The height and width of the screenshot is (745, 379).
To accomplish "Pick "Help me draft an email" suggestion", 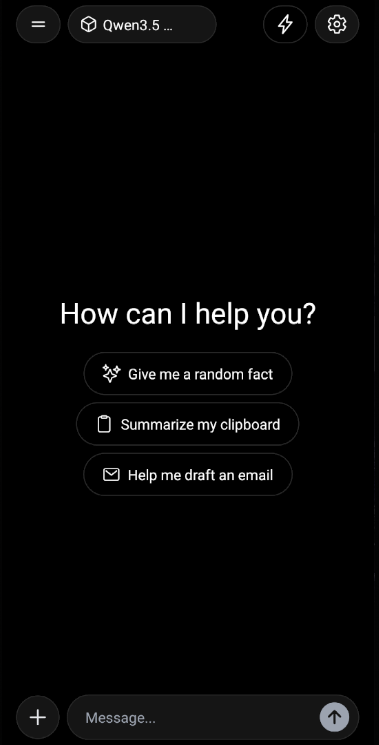I will (x=188, y=475).
